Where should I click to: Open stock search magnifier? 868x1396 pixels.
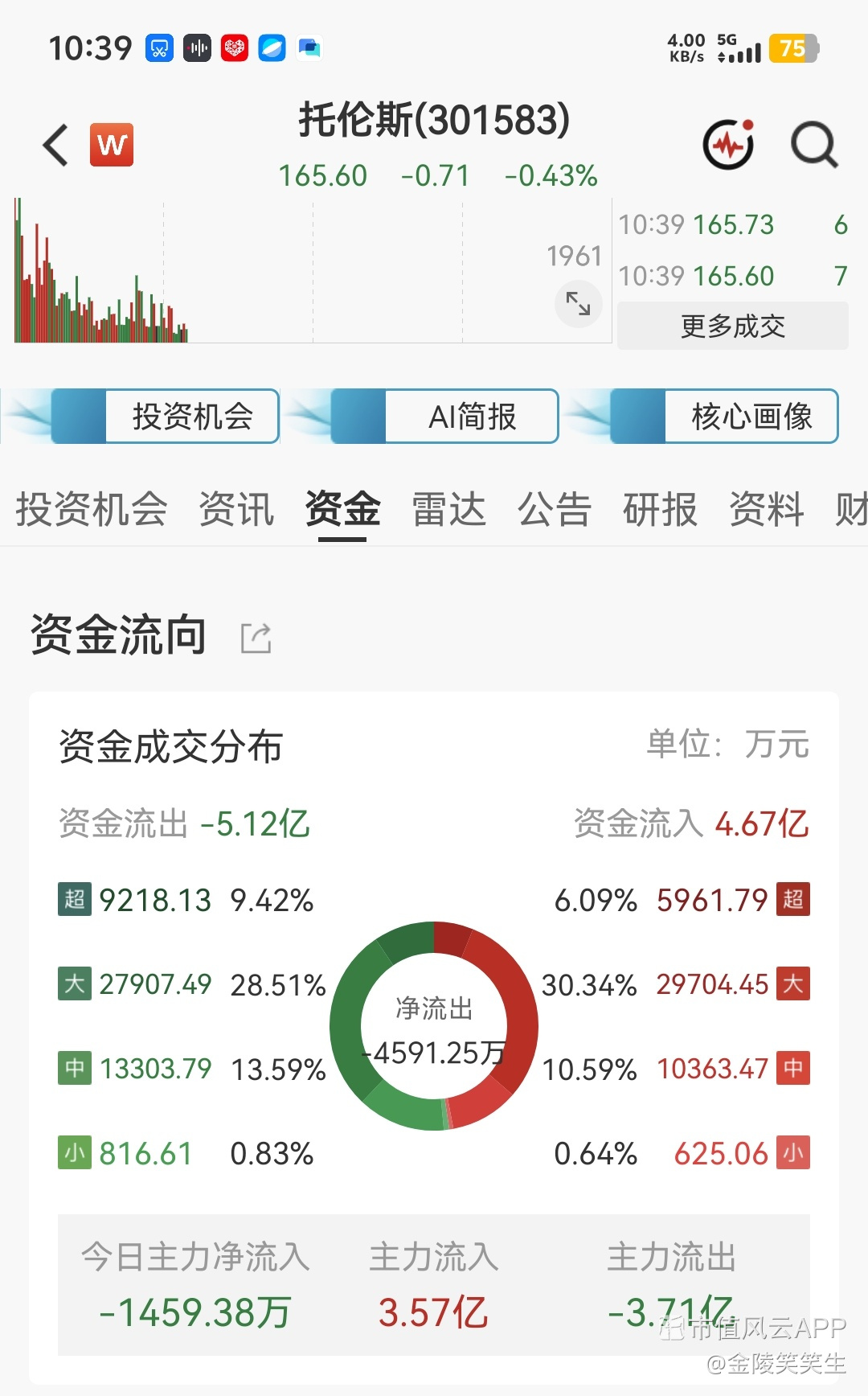click(x=814, y=145)
